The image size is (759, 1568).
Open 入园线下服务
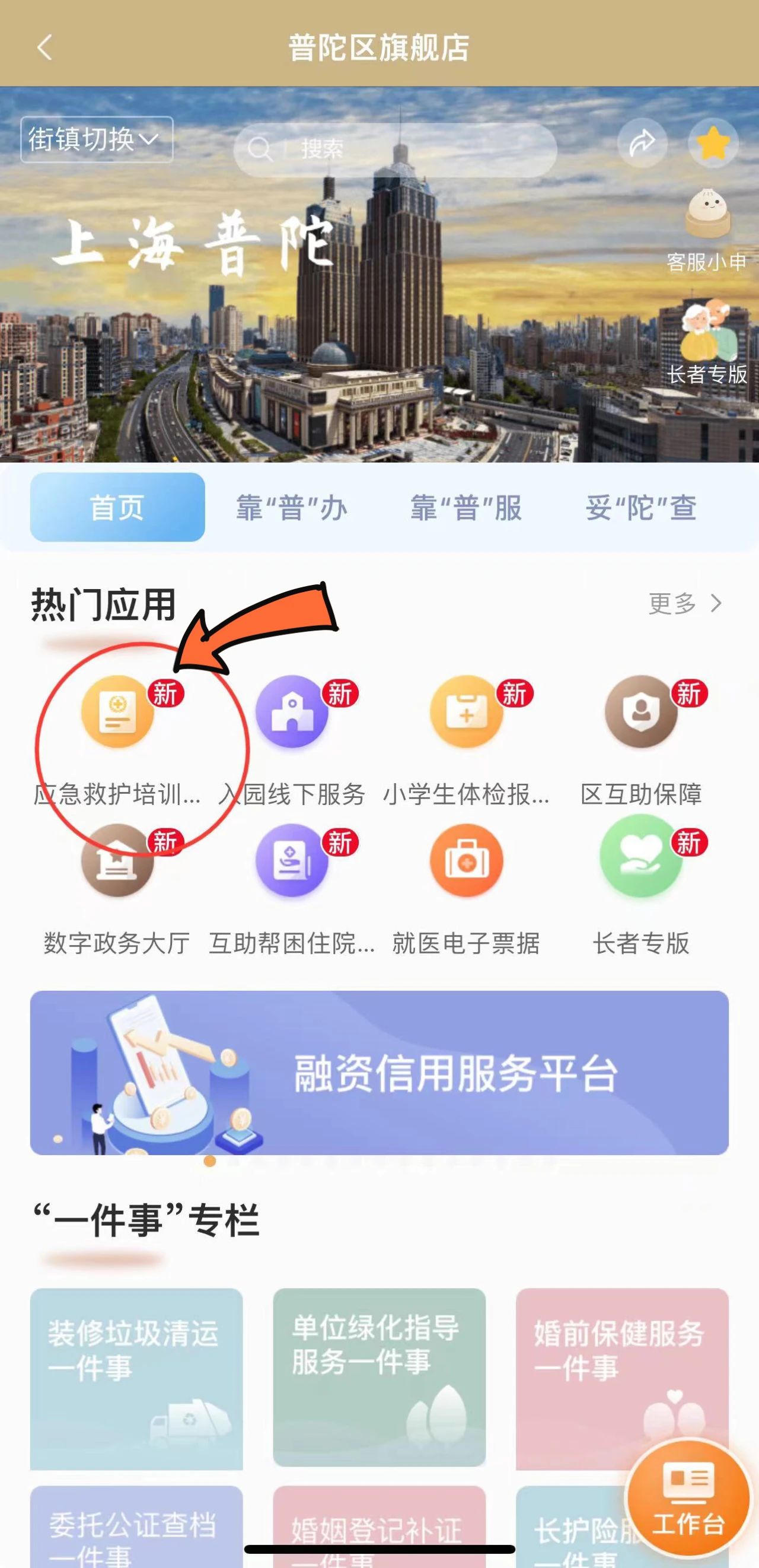tap(292, 712)
